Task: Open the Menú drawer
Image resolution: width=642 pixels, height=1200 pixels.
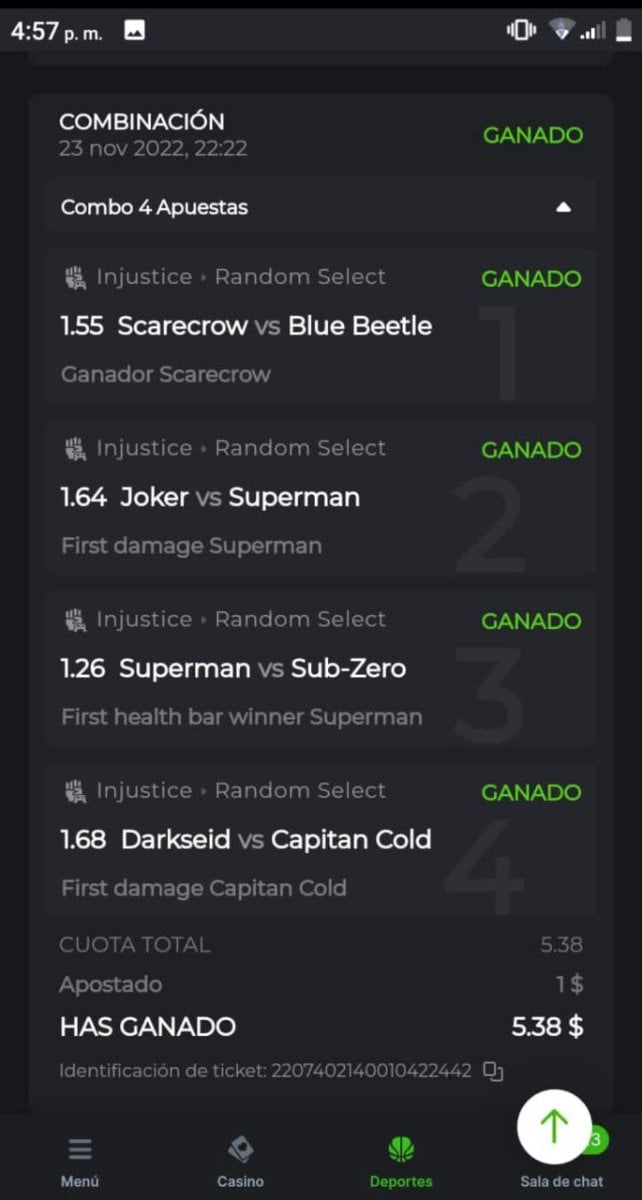Action: coord(80,1162)
